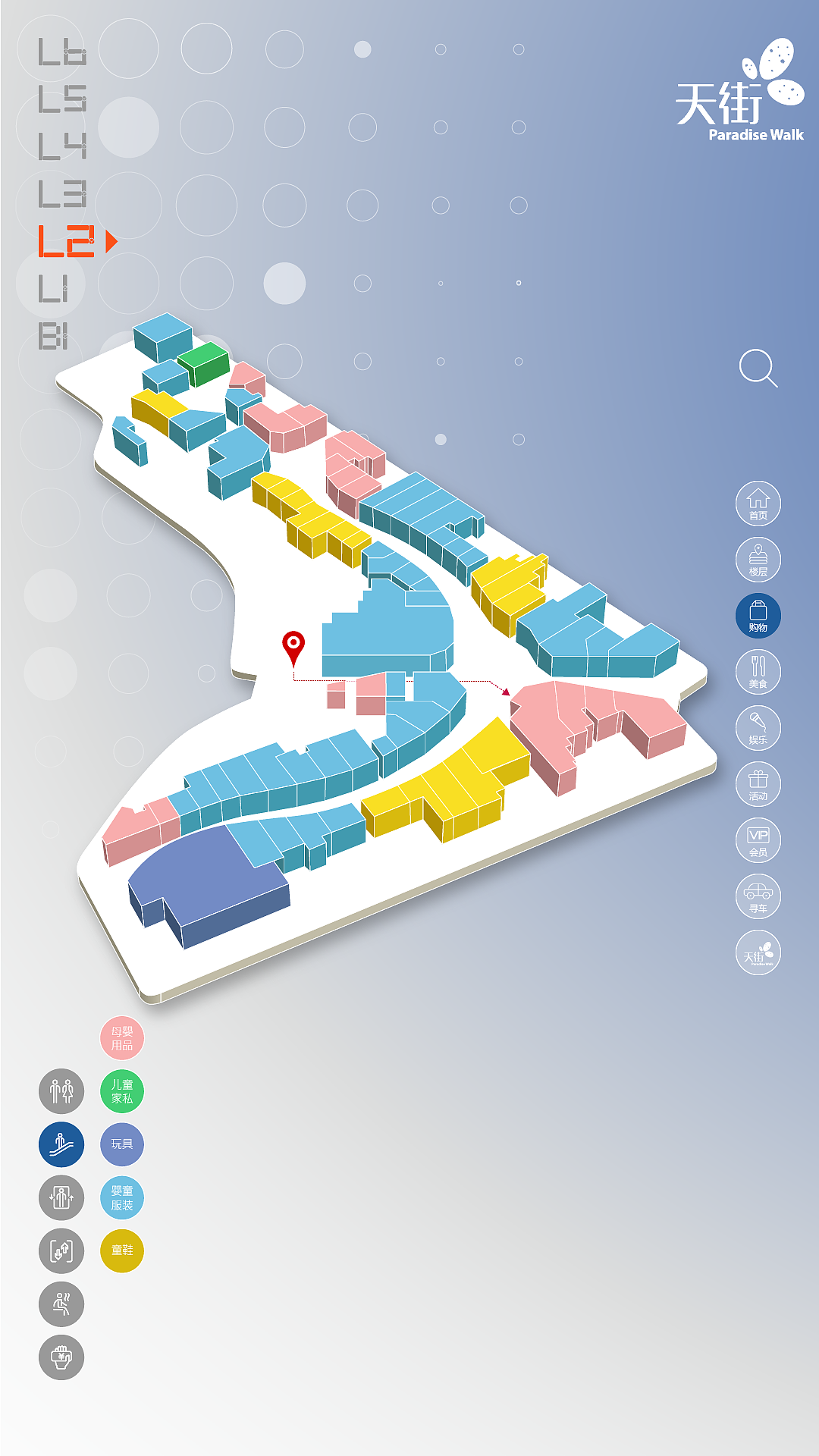Screen dimensions: 819x1456
Task: Switch to floor L1
Action: 53,288
